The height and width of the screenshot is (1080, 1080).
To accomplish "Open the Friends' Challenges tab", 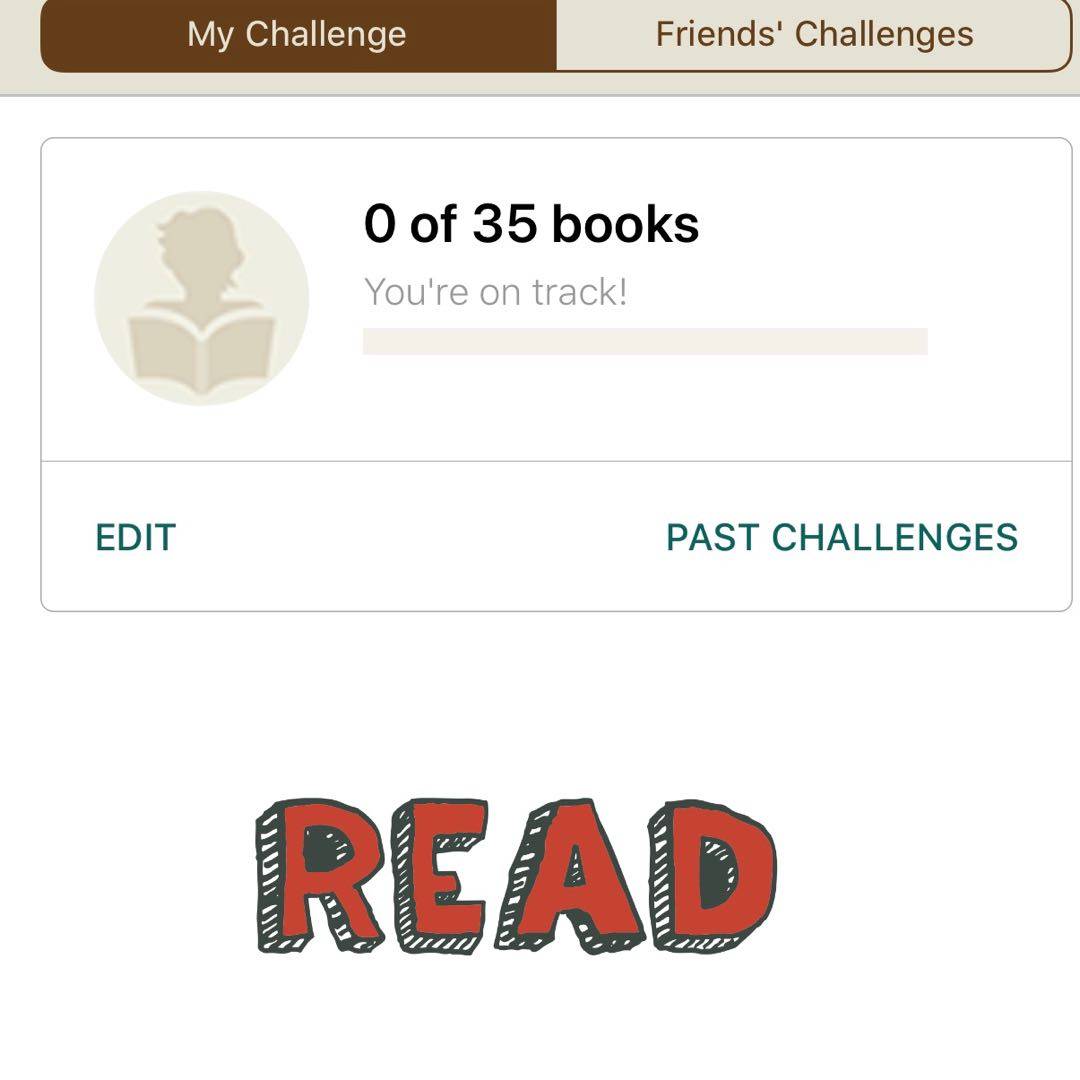I will point(814,35).
